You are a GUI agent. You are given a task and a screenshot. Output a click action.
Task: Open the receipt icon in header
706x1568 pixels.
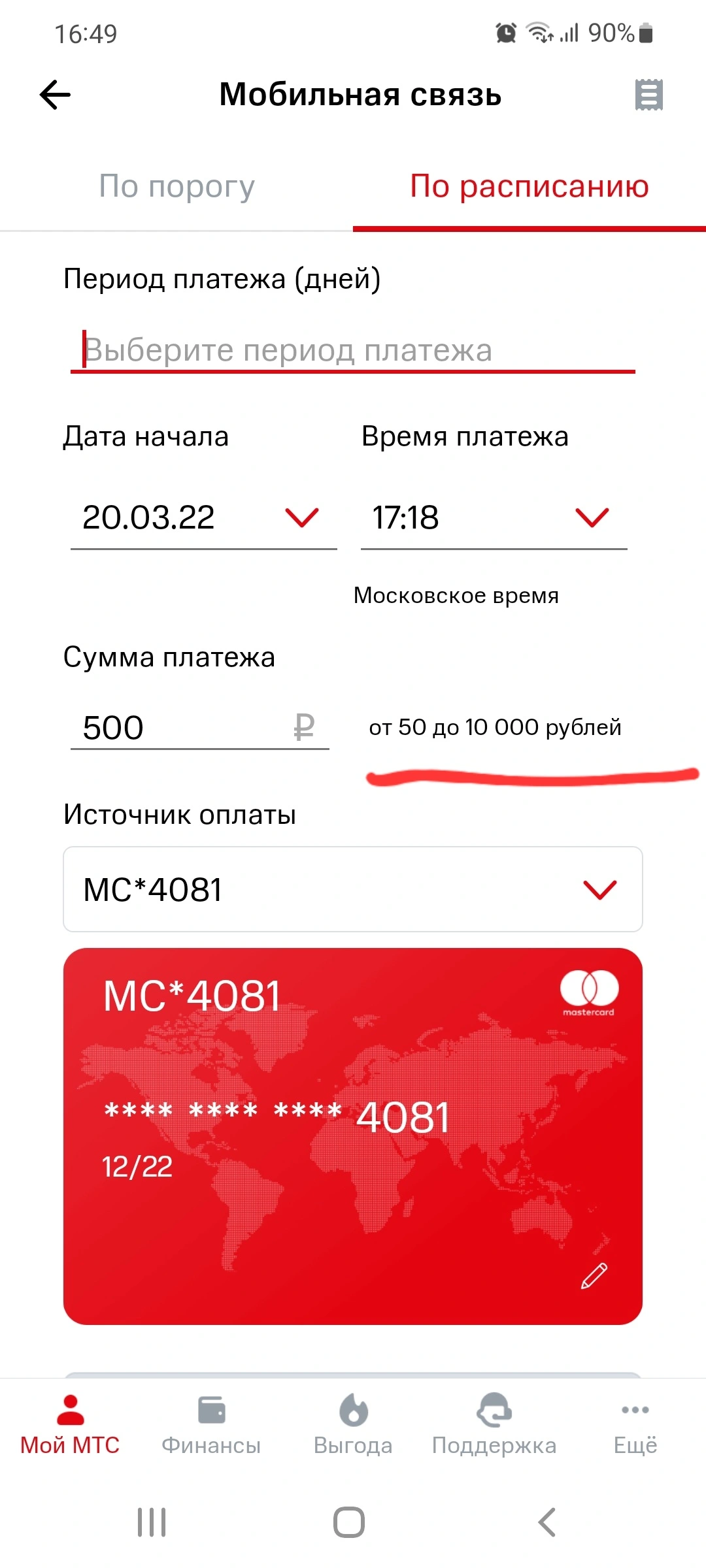(x=648, y=95)
